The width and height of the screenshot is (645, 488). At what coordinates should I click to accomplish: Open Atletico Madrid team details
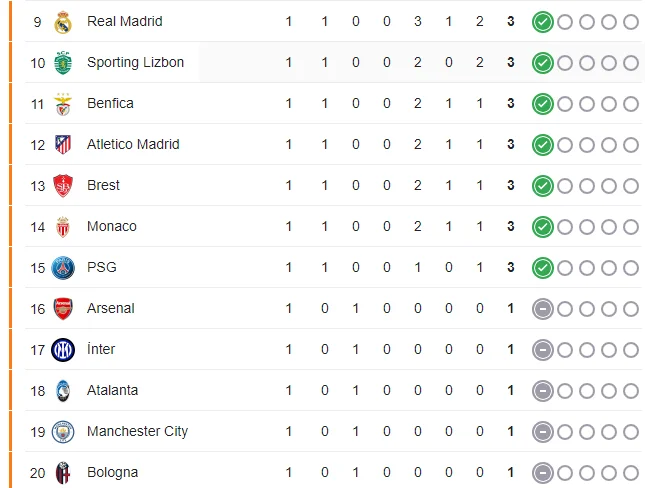coord(133,144)
